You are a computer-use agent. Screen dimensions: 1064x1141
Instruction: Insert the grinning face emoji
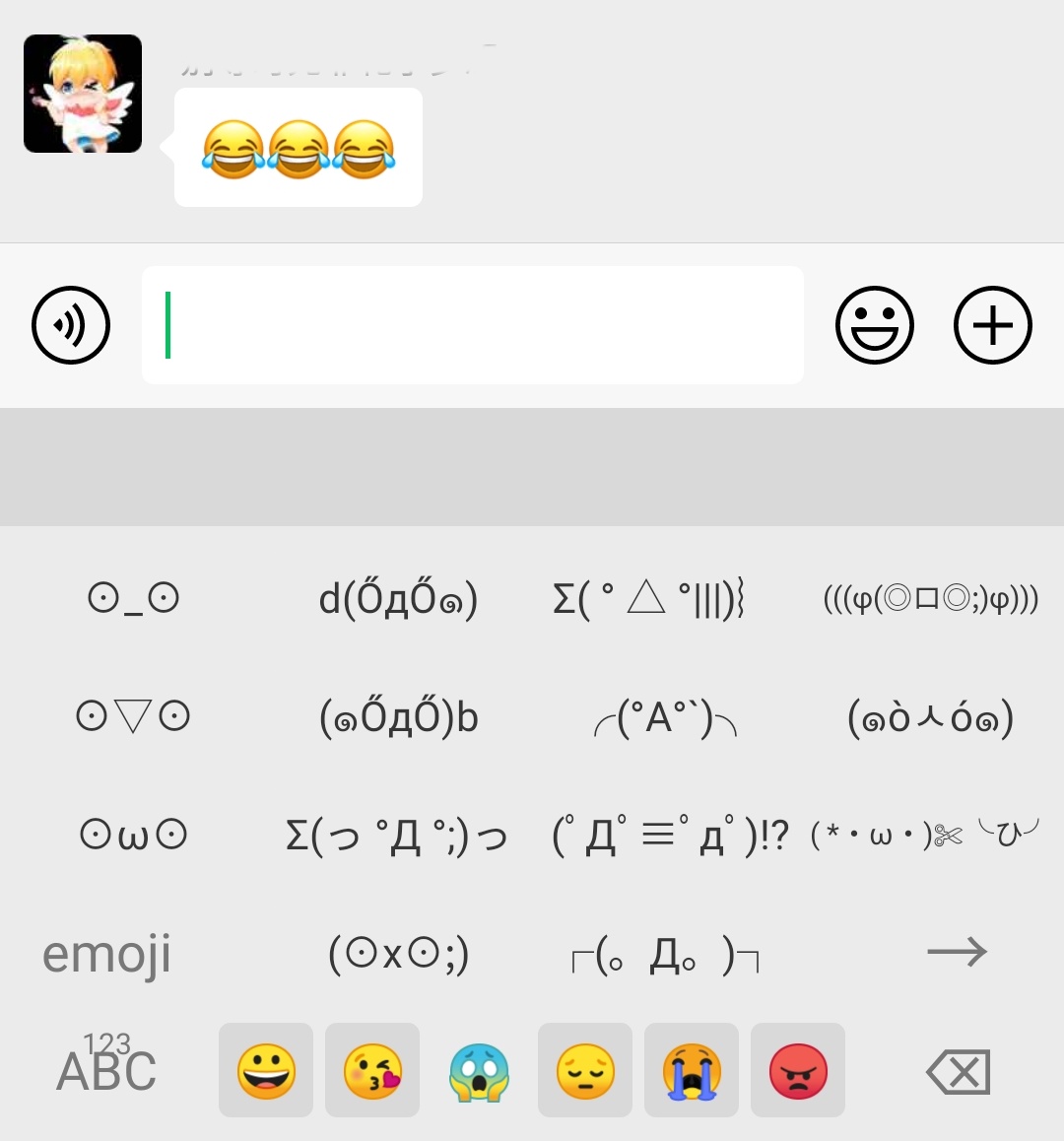[266, 1071]
